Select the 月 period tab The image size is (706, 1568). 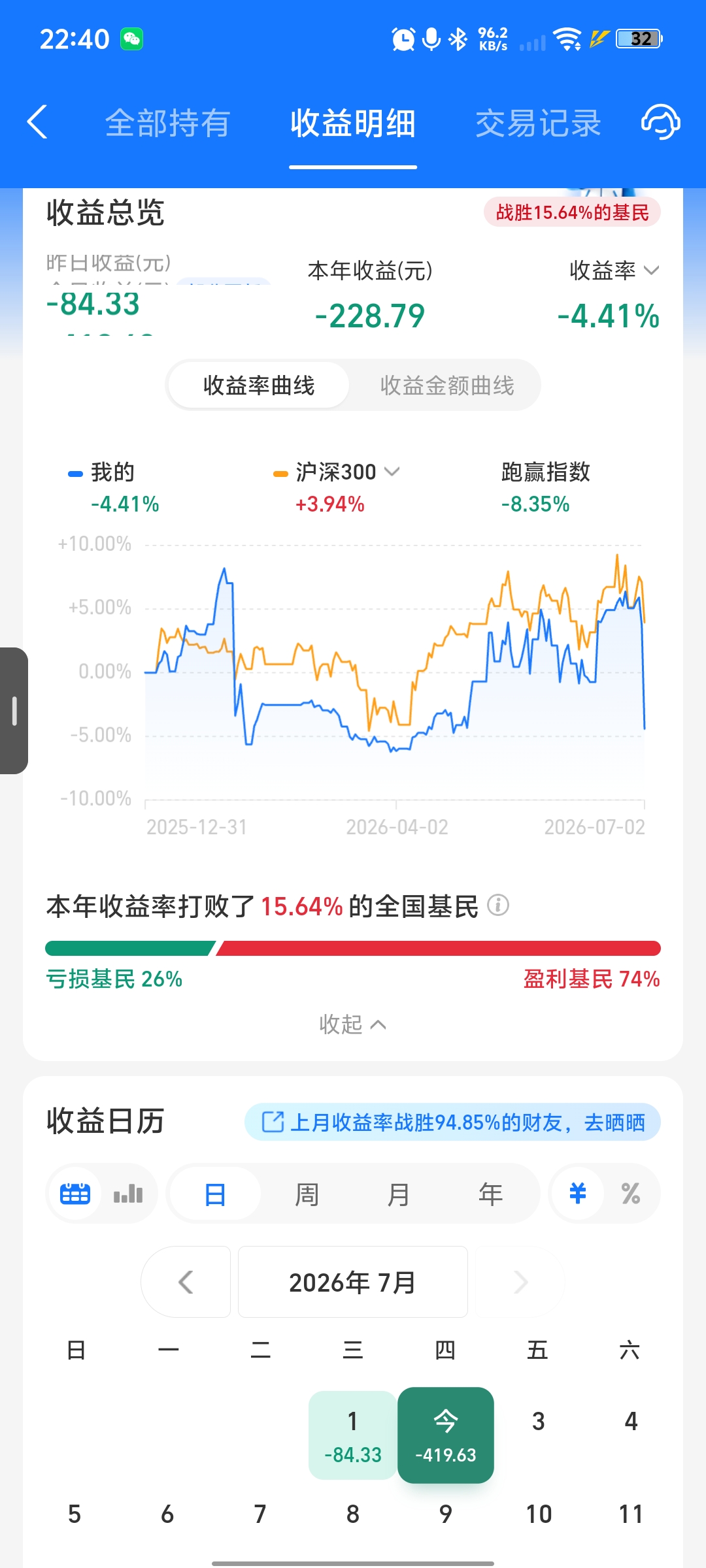399,1194
